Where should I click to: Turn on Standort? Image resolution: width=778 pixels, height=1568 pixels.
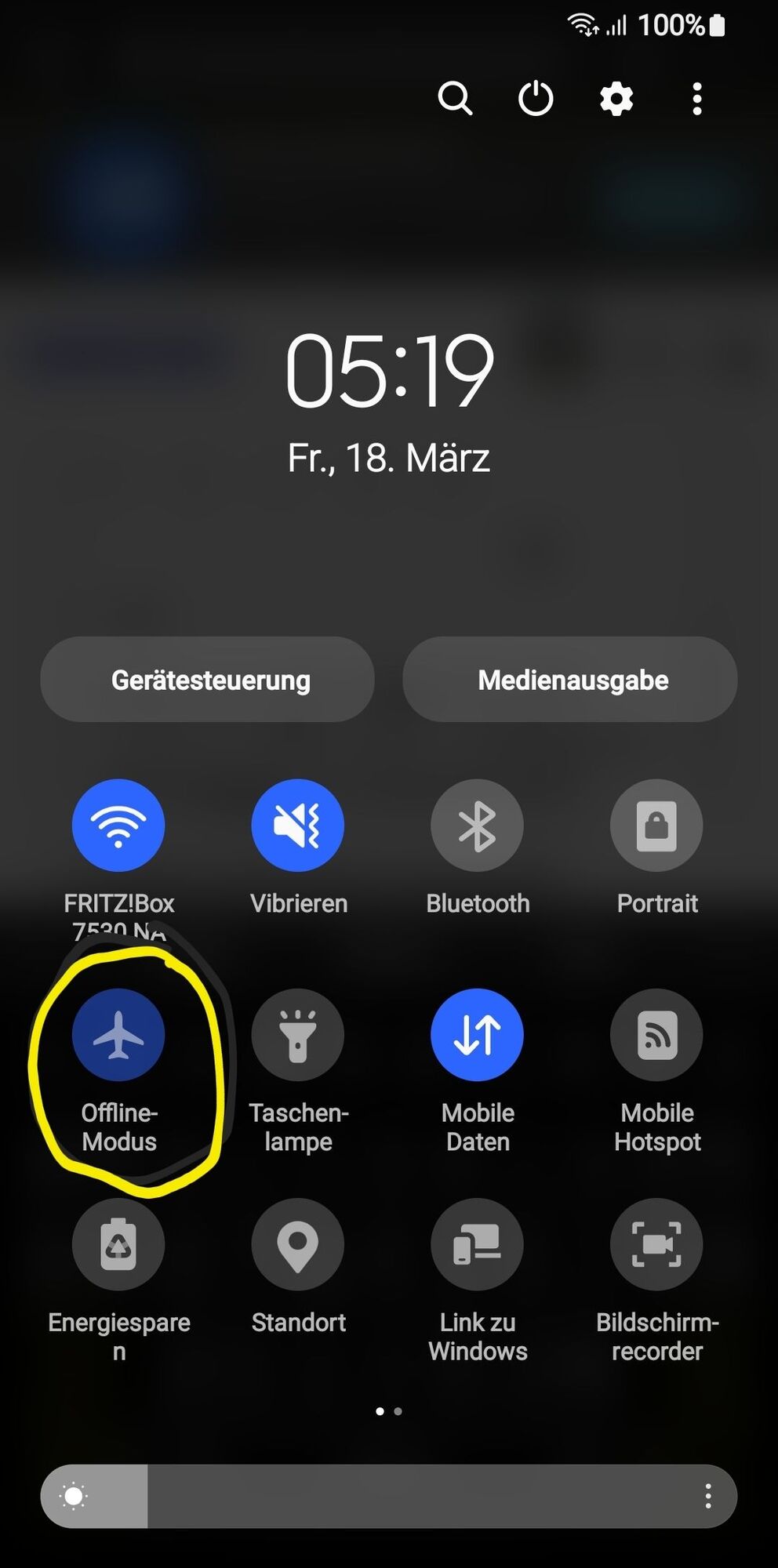tap(298, 1244)
